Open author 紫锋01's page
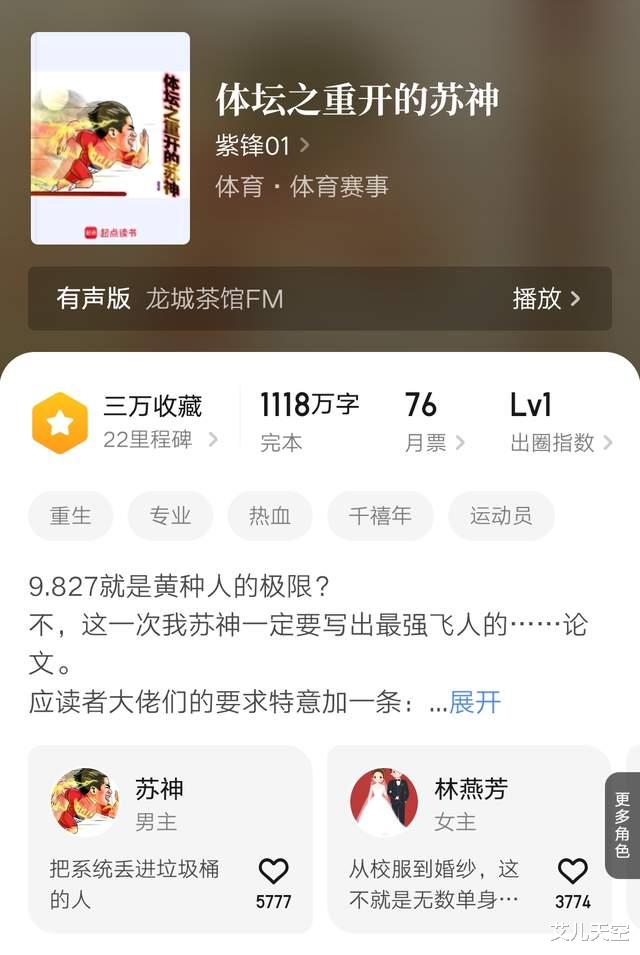Image resolution: width=640 pixels, height=955 pixels. point(262,146)
